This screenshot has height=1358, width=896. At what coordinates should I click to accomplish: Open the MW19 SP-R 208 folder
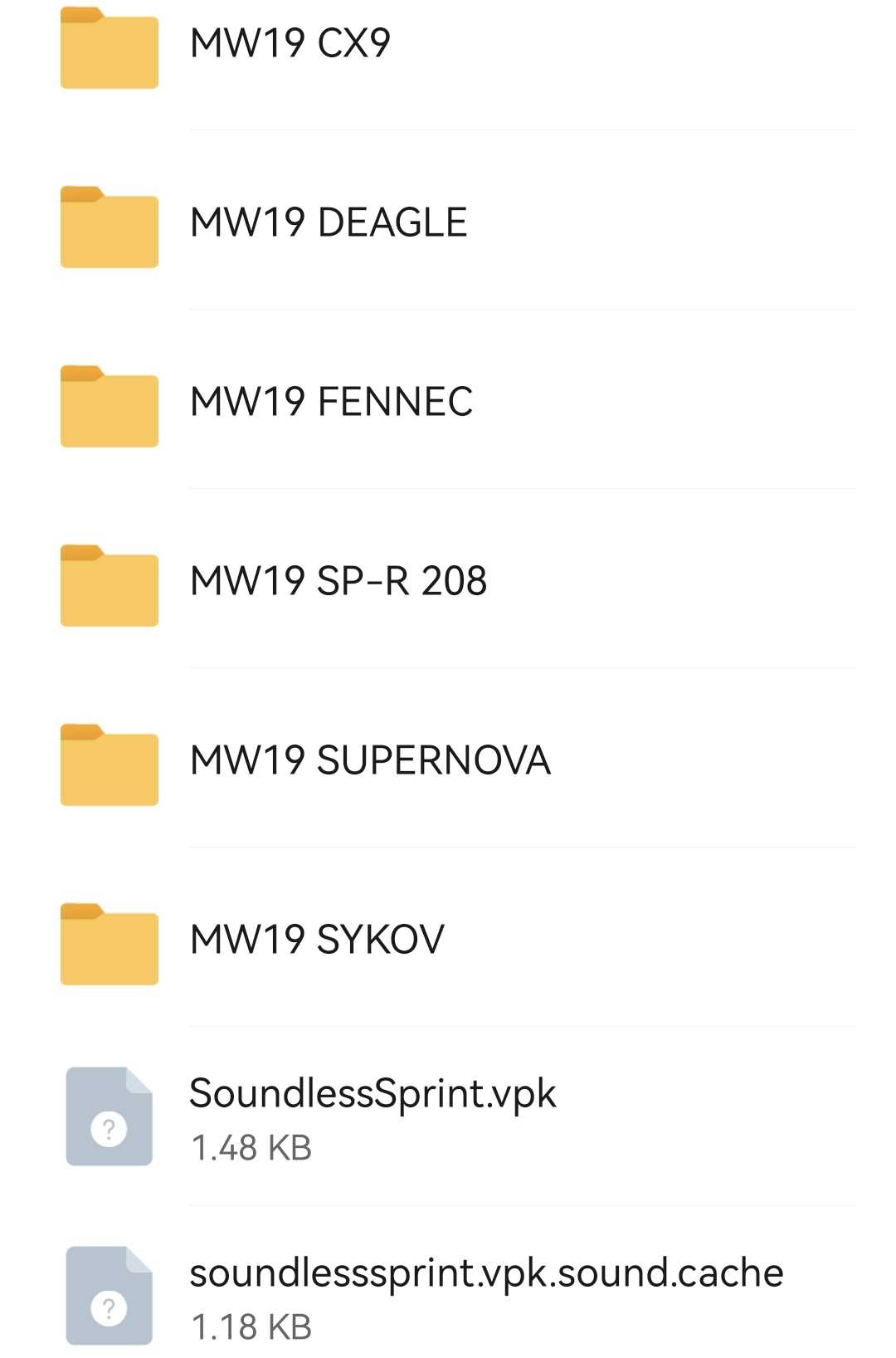point(338,582)
